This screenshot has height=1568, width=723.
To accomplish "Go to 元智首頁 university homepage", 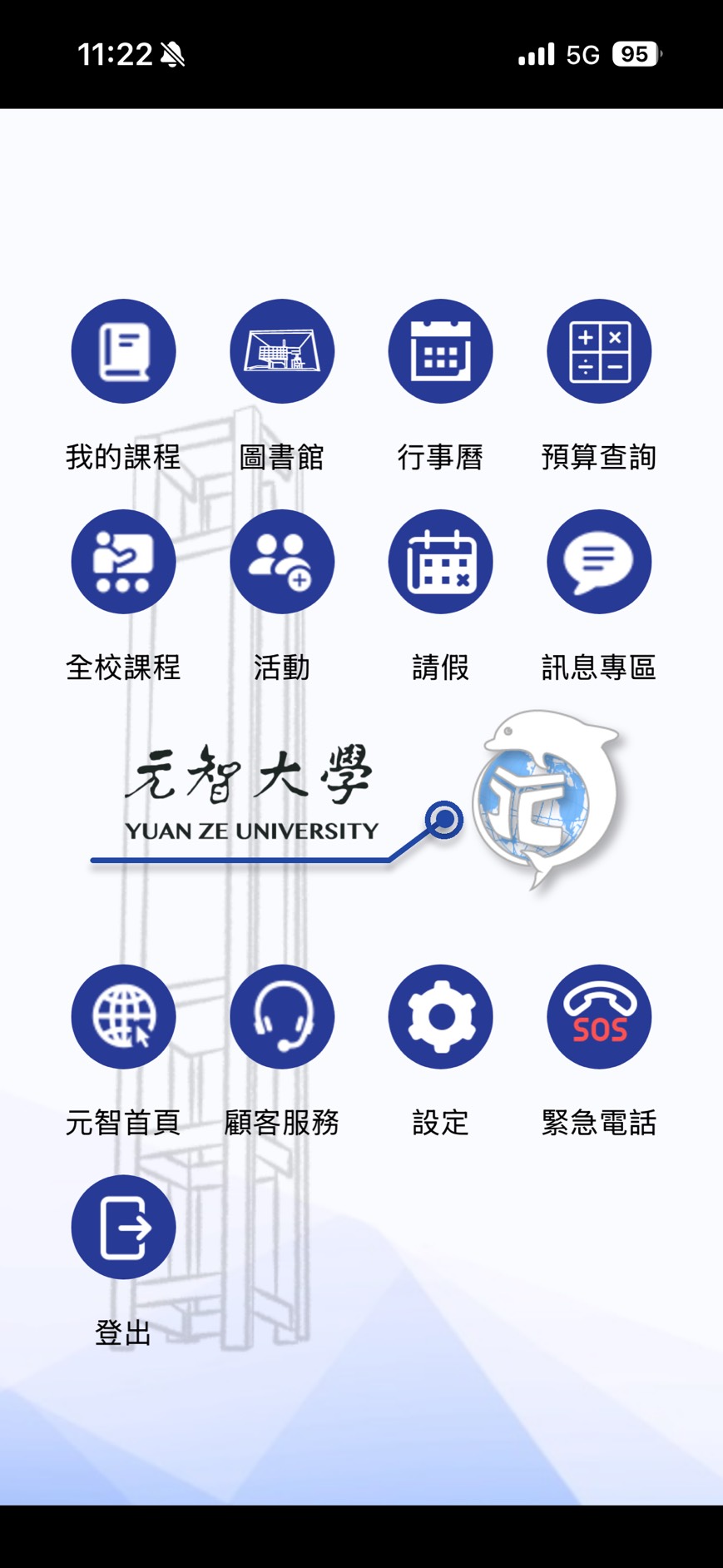I will point(123,1016).
